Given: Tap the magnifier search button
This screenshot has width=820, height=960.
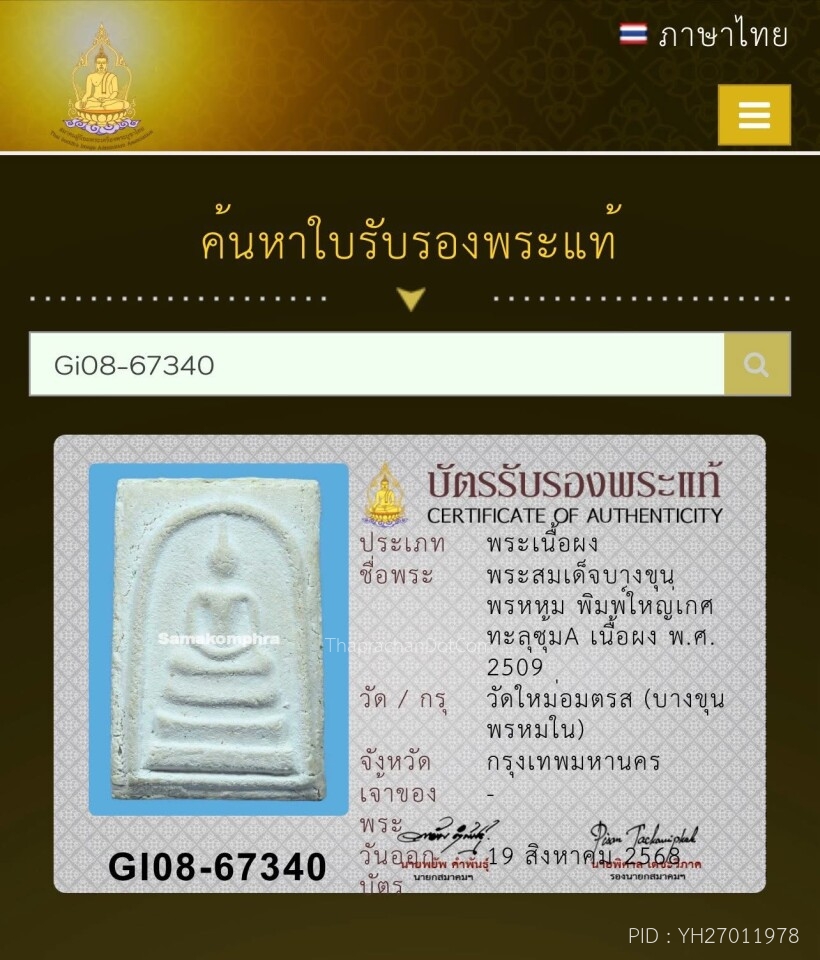Looking at the screenshot, I should coord(757,365).
